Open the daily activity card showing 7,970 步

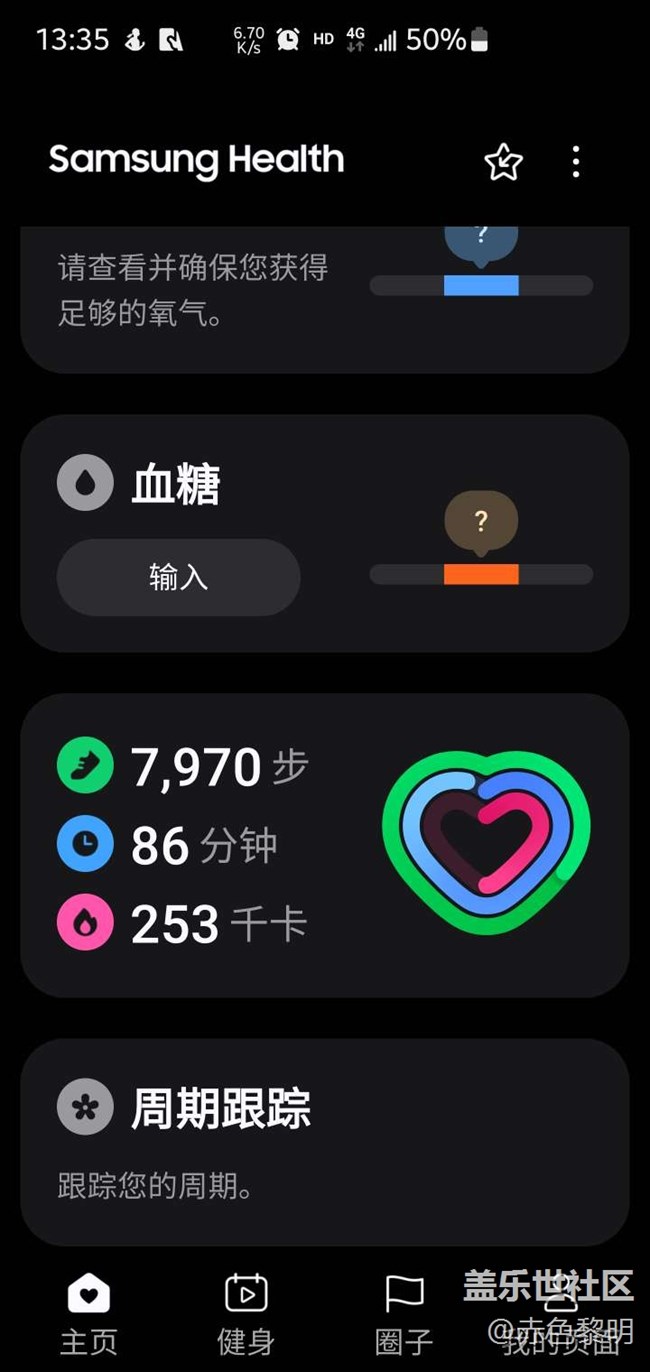coord(325,845)
